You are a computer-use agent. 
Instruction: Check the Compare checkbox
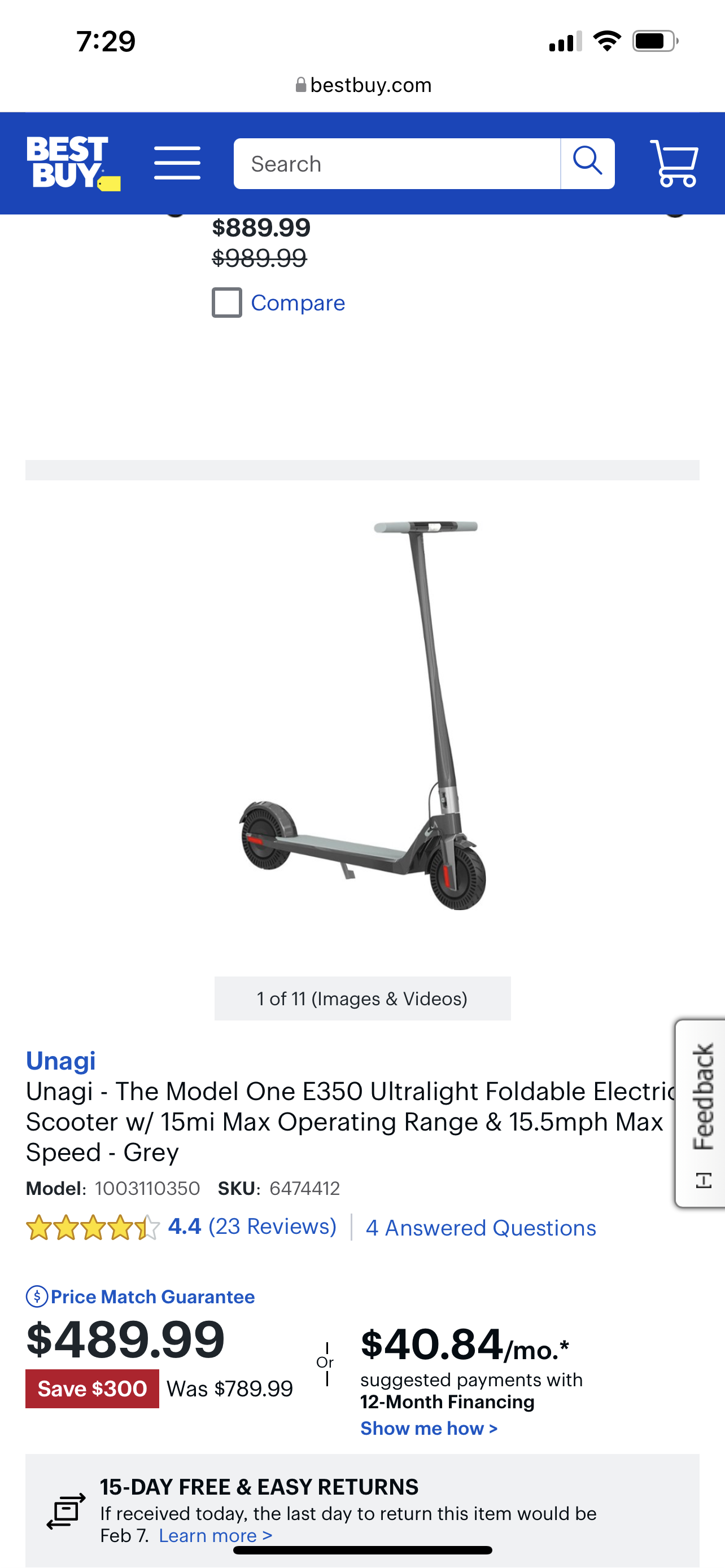[x=227, y=303]
